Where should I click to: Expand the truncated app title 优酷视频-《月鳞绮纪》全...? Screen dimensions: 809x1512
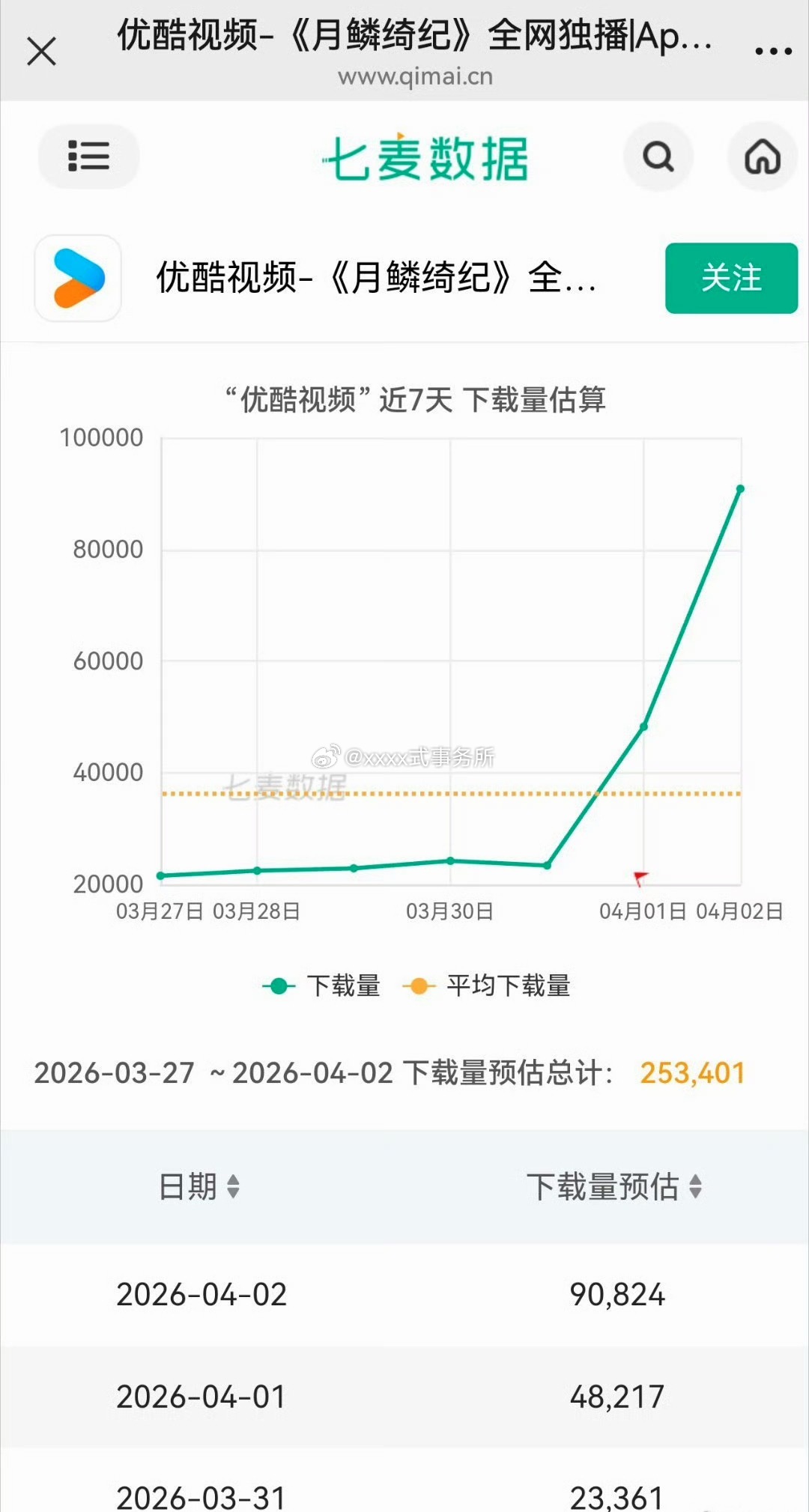click(x=375, y=281)
